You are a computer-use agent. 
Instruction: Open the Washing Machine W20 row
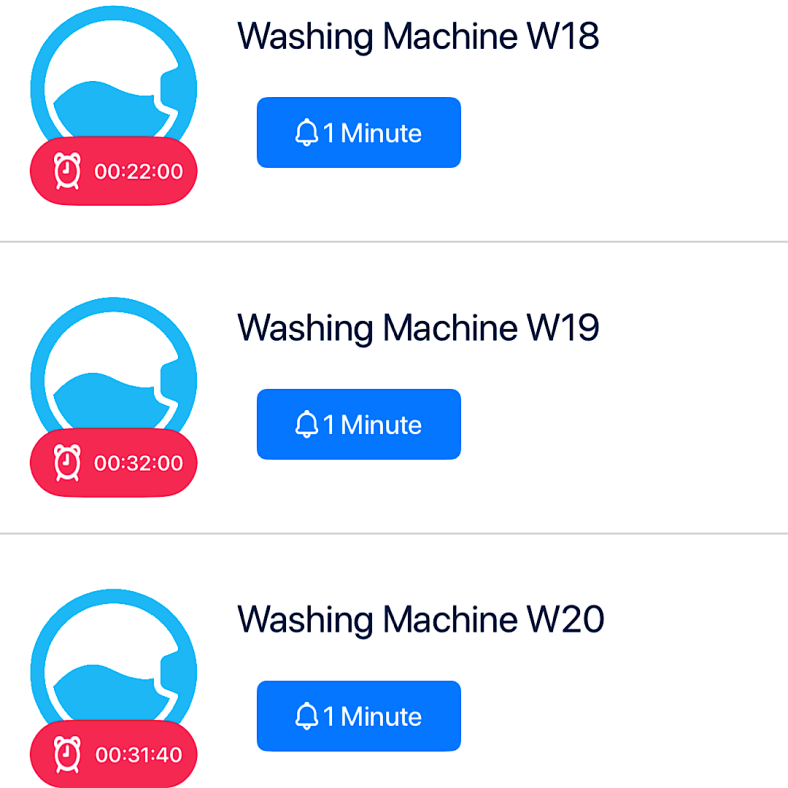[x=420, y=619]
